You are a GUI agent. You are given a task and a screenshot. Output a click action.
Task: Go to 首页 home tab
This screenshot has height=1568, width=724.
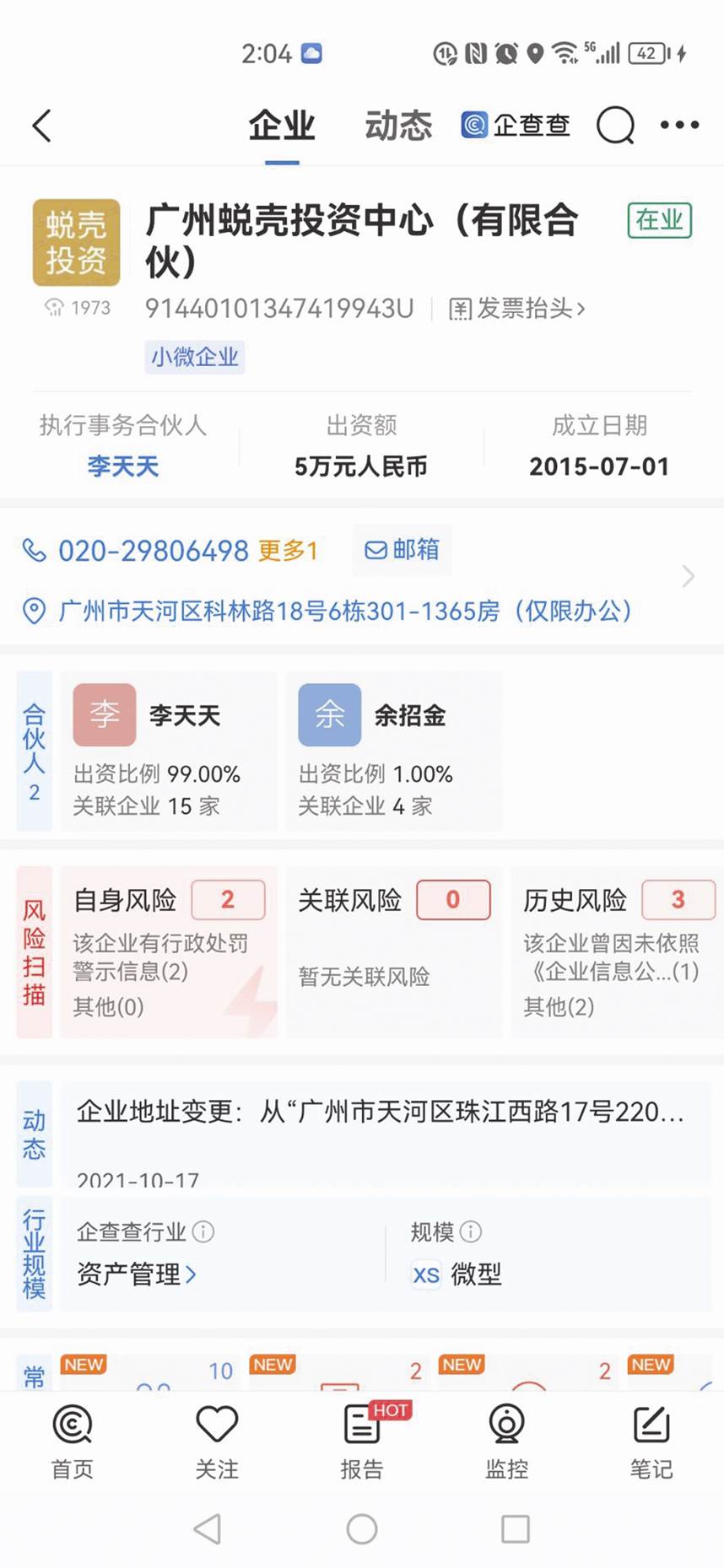[73, 1443]
